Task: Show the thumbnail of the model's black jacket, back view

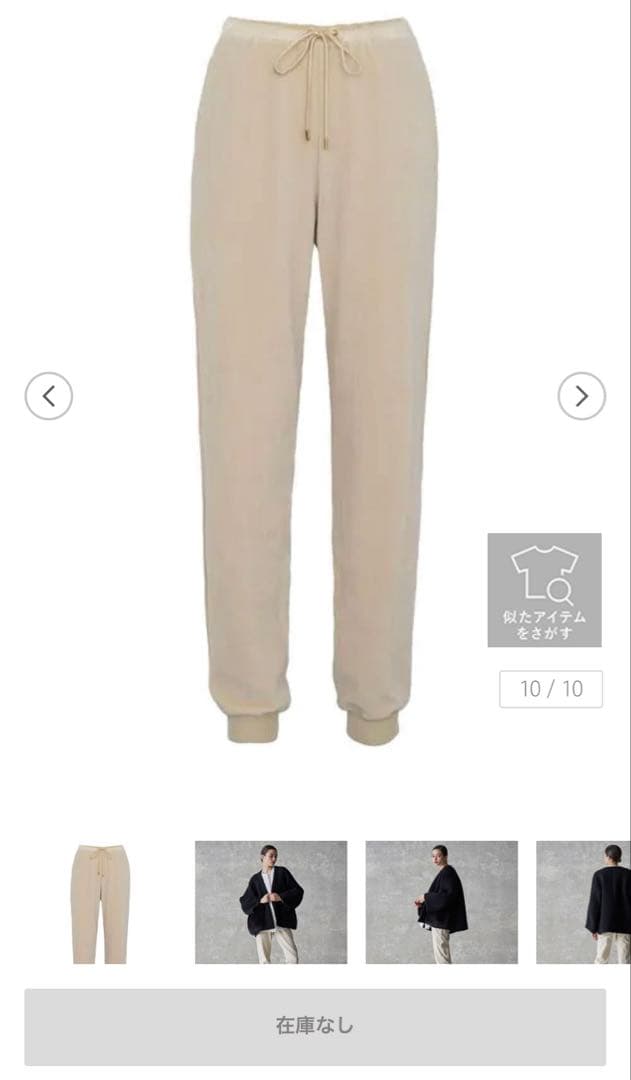Action: click(585, 902)
